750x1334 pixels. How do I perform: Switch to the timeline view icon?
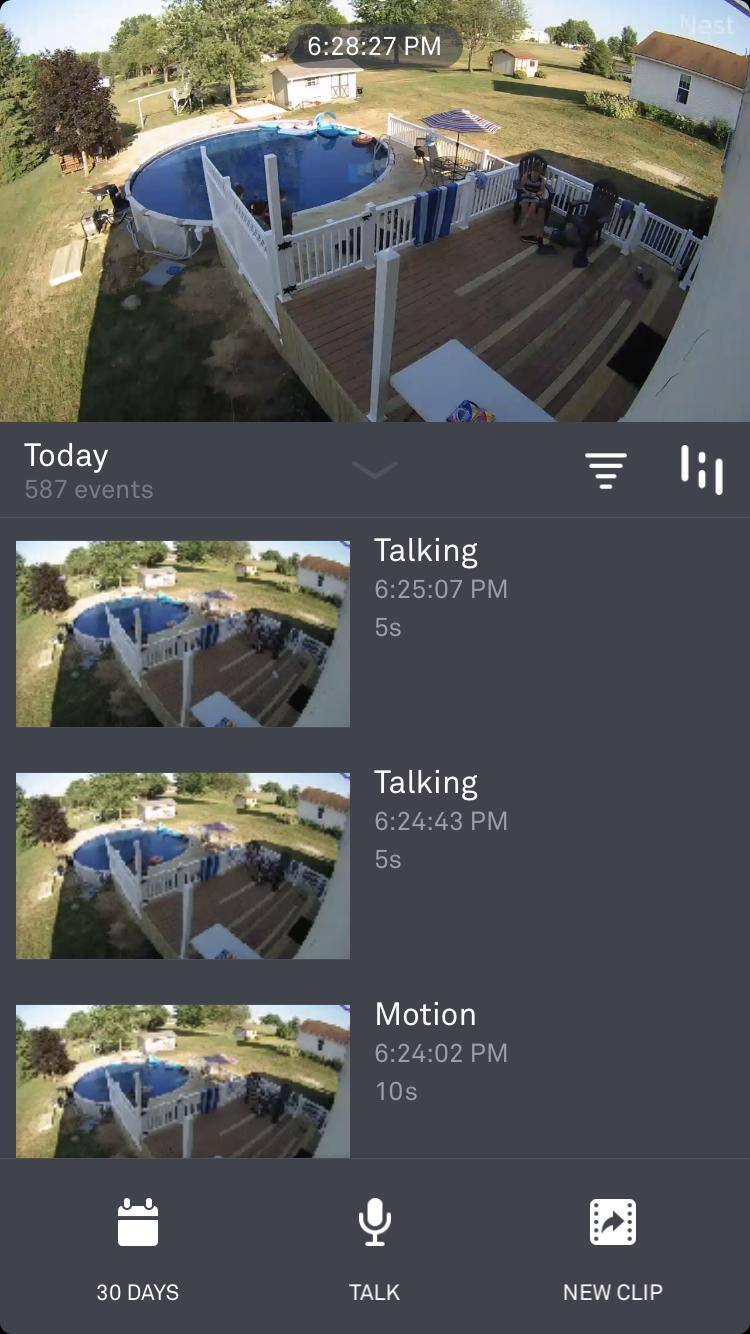701,469
